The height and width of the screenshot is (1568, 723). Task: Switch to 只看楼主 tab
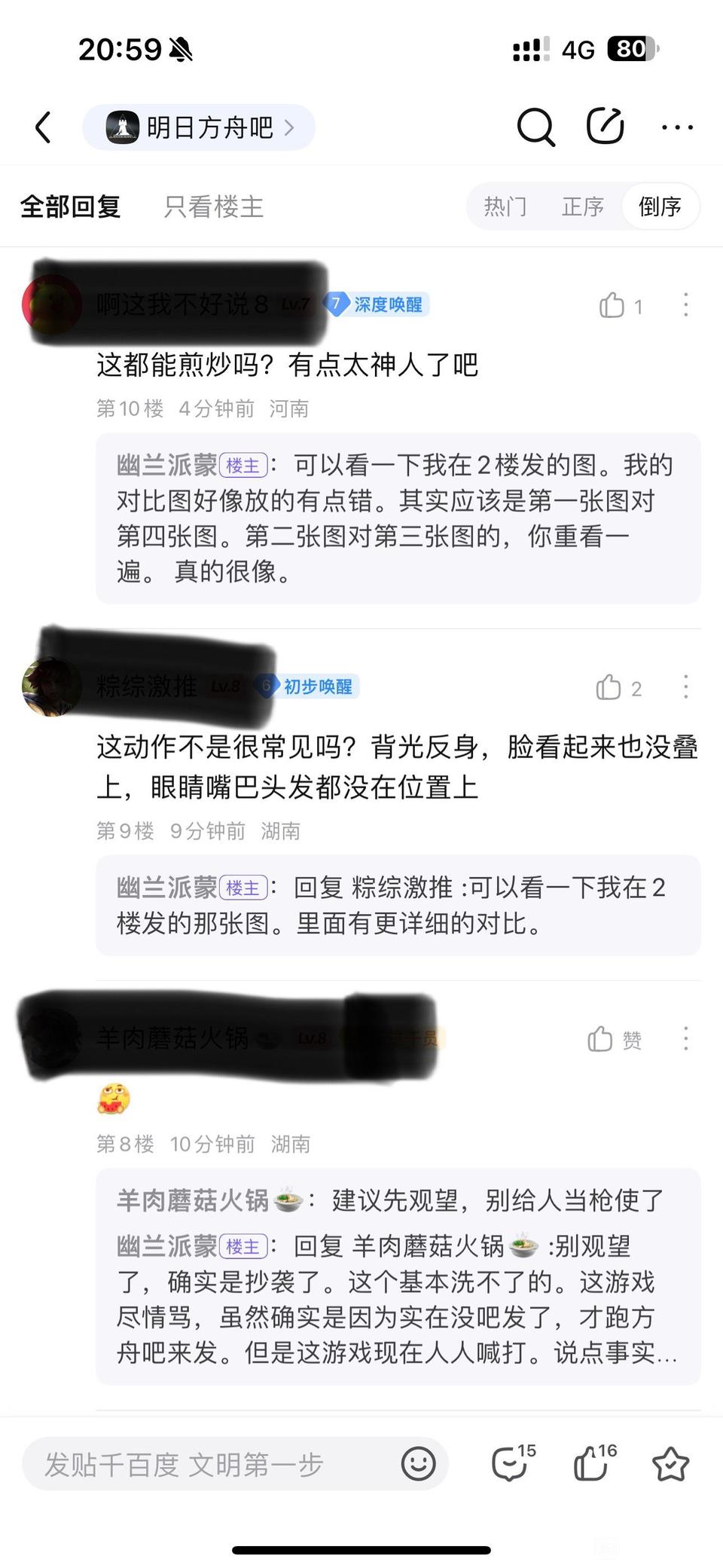(x=214, y=206)
